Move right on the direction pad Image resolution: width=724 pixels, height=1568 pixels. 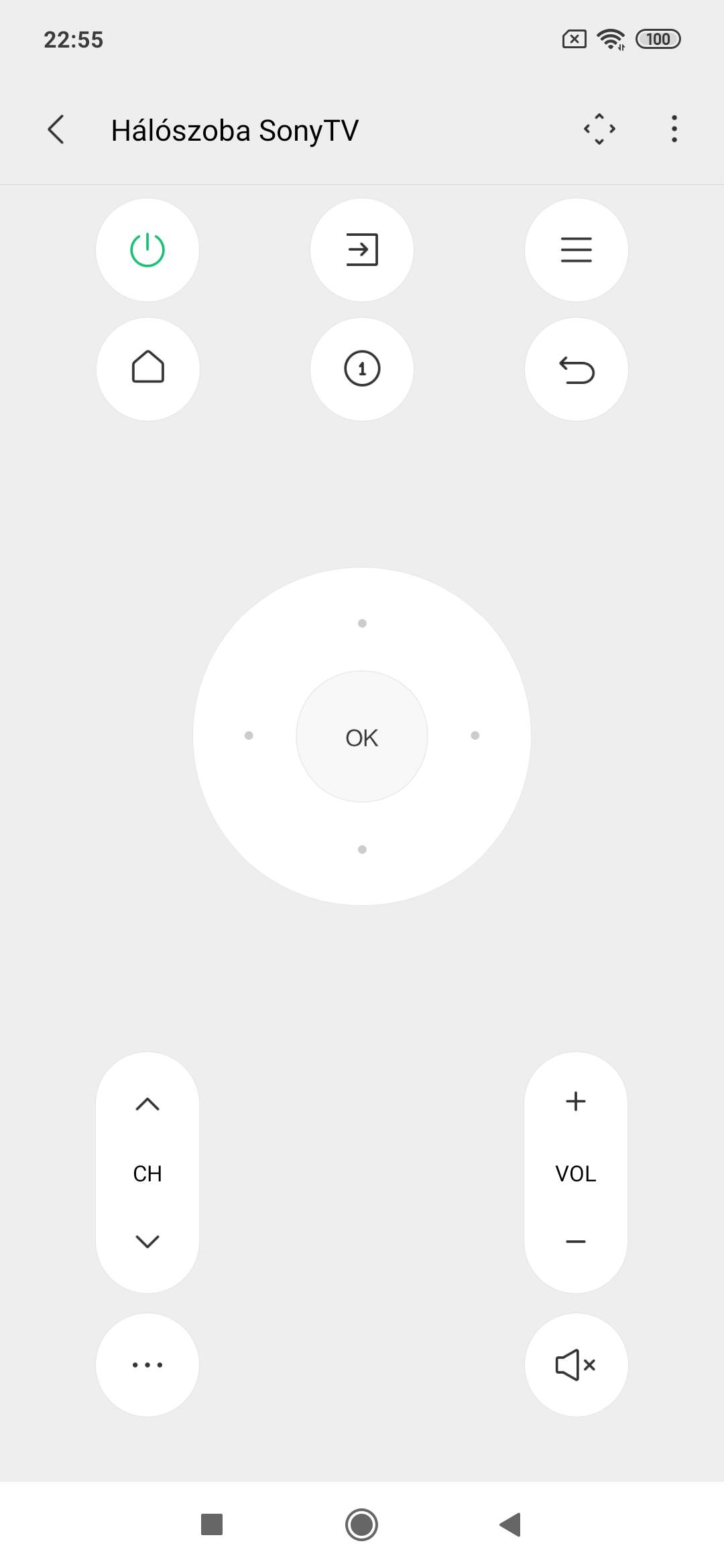(x=475, y=736)
